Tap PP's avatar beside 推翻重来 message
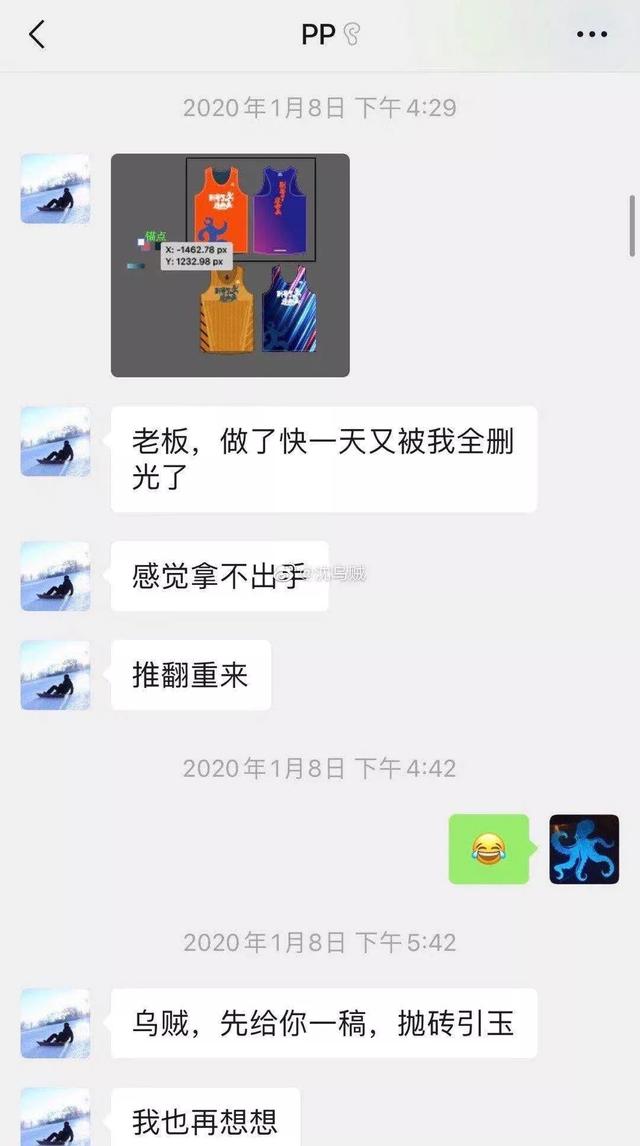The image size is (640, 1146). coord(56,675)
